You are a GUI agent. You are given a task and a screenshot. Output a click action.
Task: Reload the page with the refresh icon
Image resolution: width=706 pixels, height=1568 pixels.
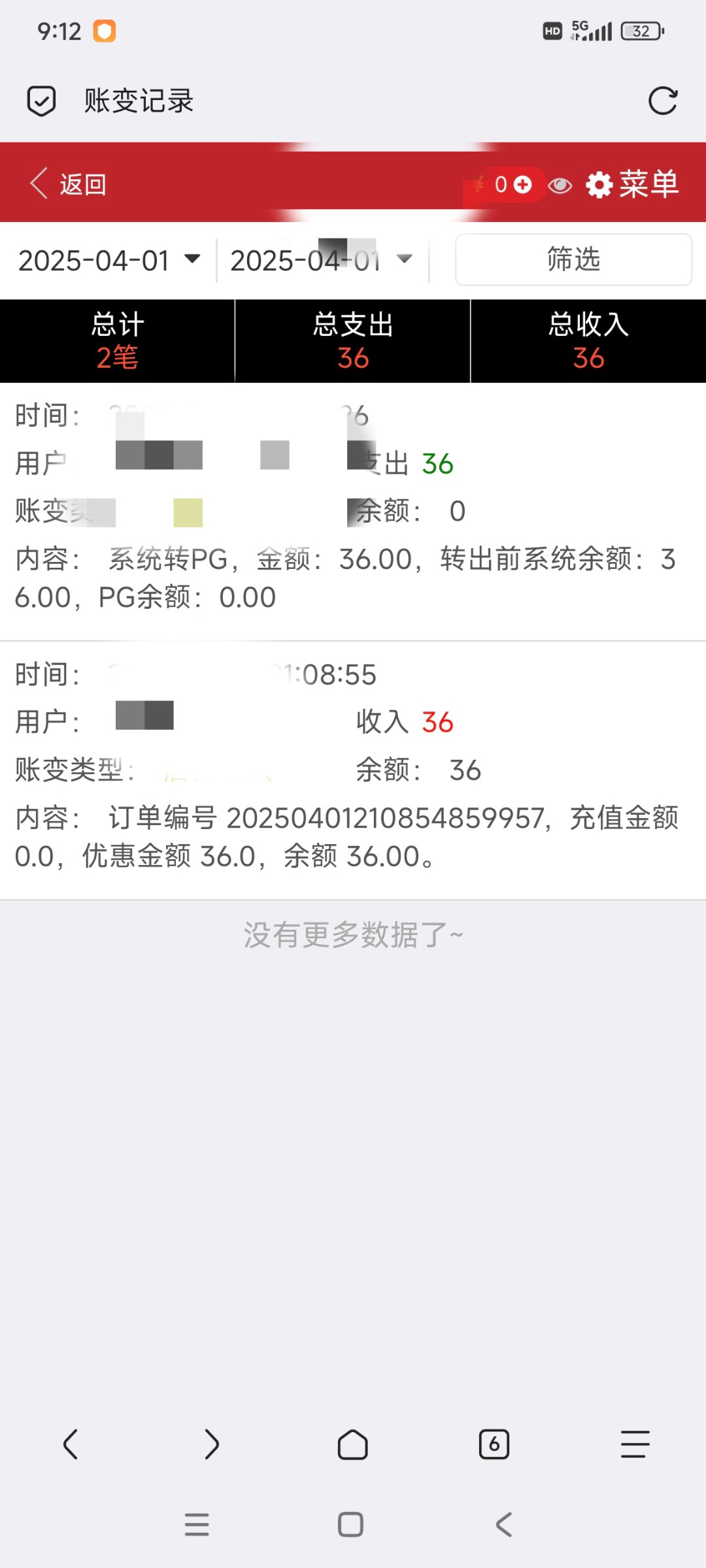pos(662,101)
